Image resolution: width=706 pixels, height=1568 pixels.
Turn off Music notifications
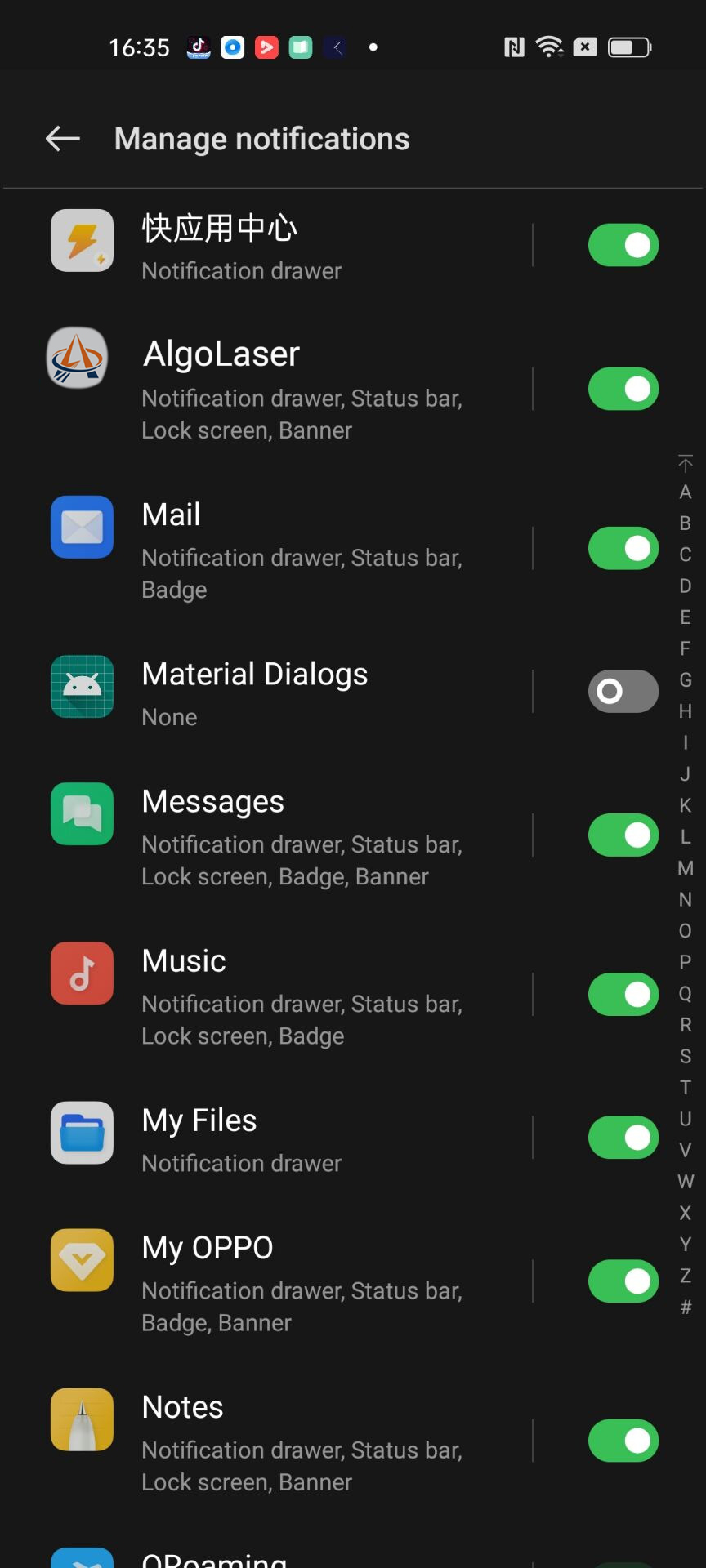tap(623, 995)
